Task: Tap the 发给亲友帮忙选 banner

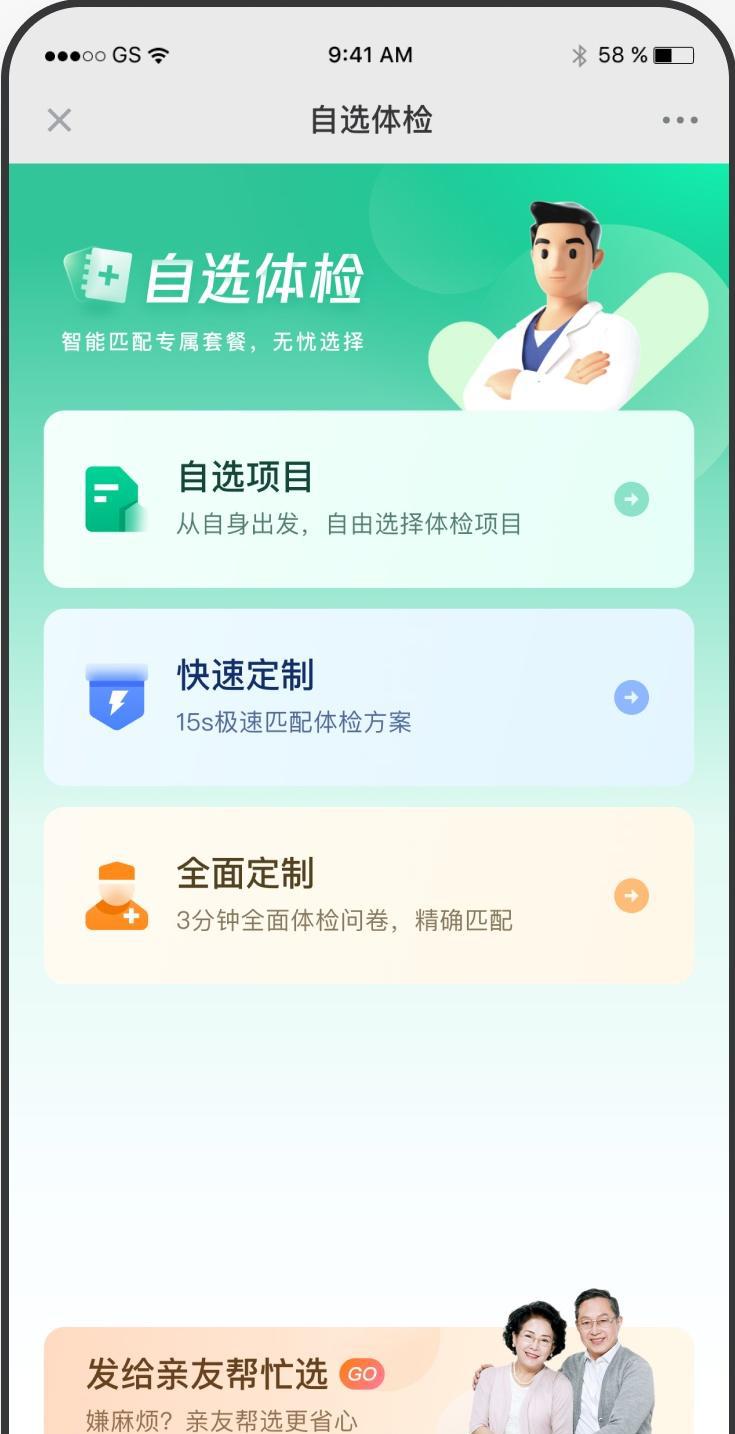Action: (300, 1385)
